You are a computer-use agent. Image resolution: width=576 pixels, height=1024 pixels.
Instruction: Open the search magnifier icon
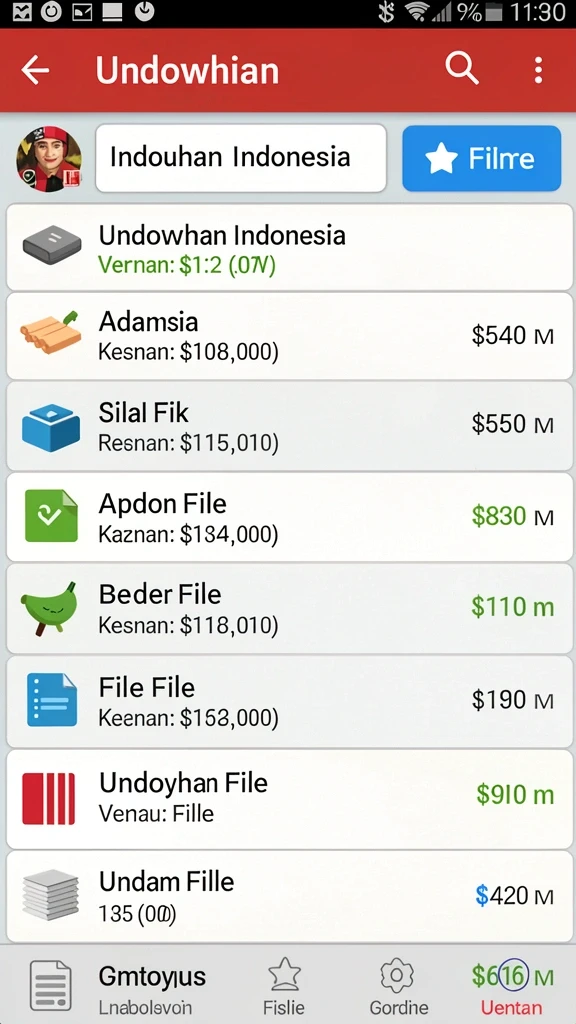[x=462, y=69]
